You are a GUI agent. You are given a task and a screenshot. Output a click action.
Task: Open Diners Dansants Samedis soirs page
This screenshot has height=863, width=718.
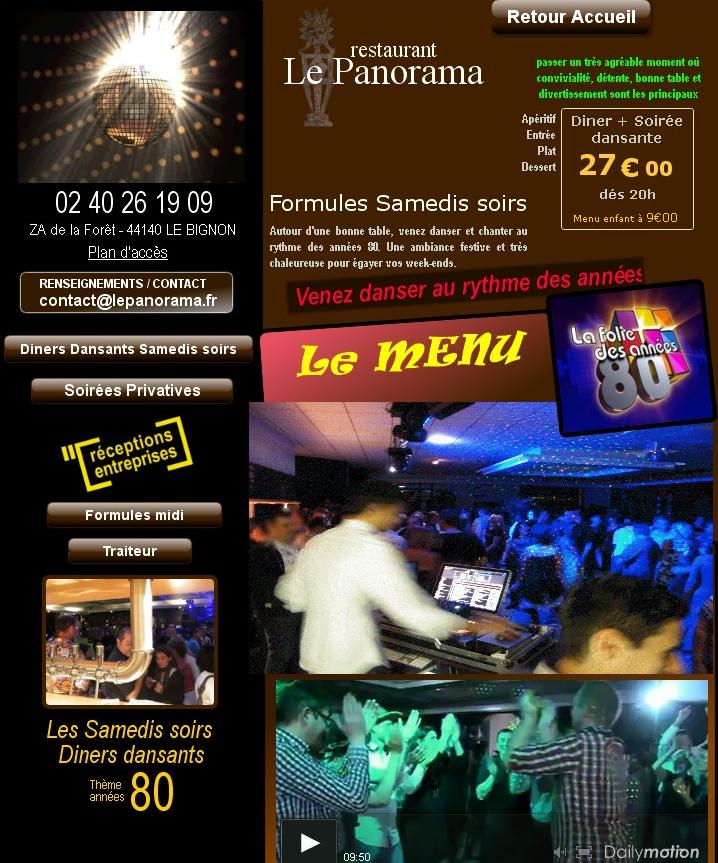tap(128, 349)
